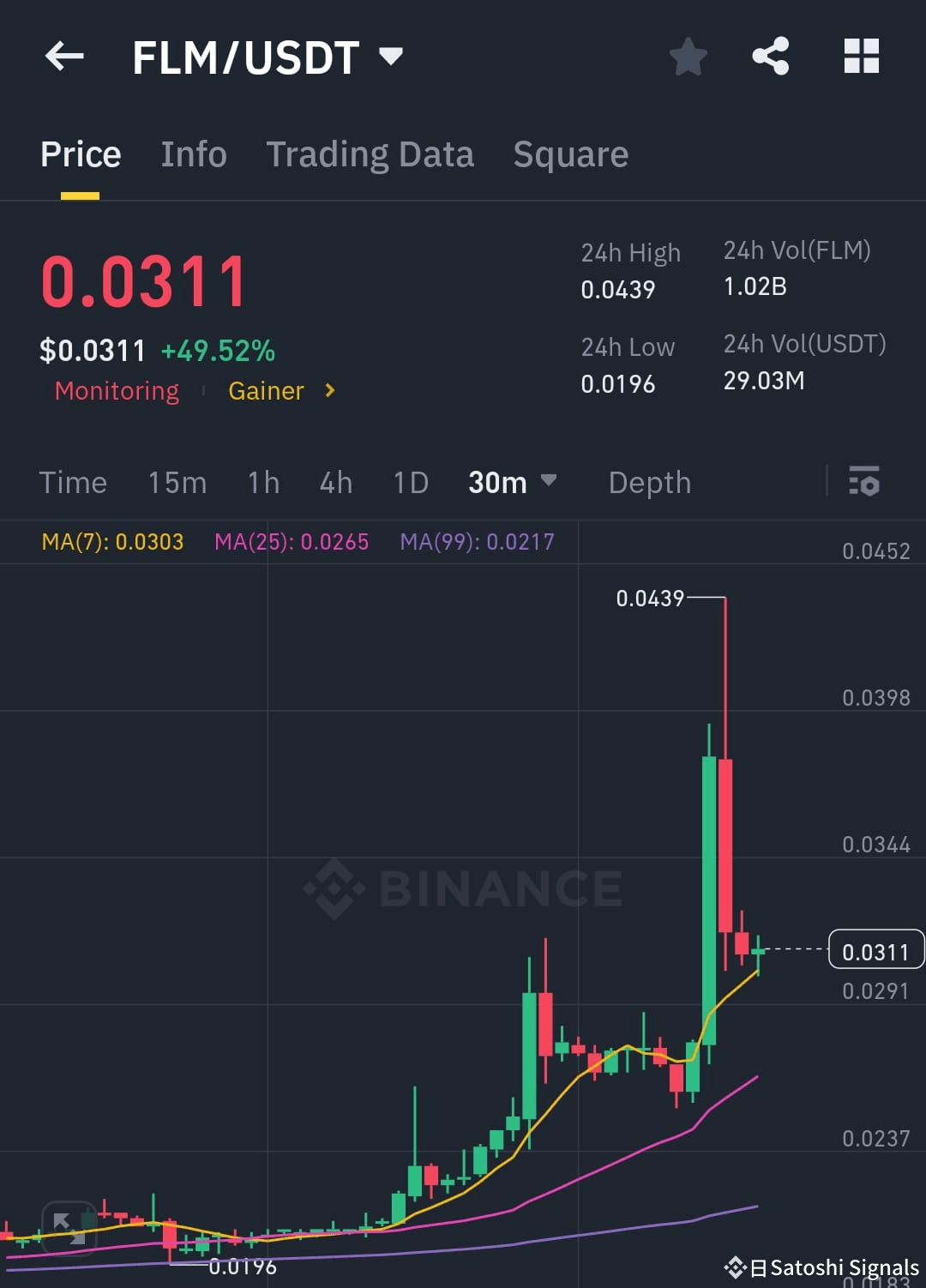The width and height of the screenshot is (926, 1288).
Task: Enable the 15m candle interval
Action: click(x=177, y=482)
